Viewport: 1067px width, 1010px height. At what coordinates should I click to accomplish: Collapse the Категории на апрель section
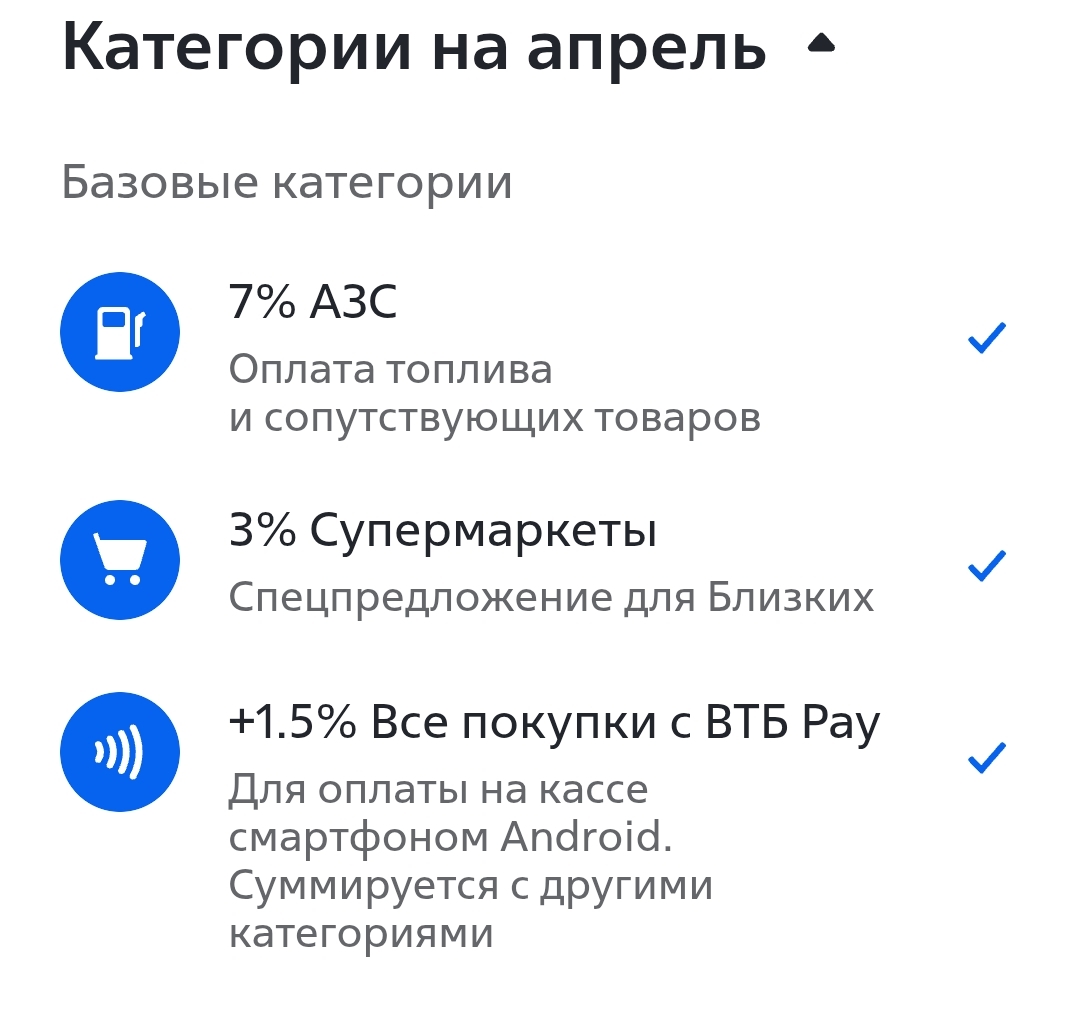[820, 44]
